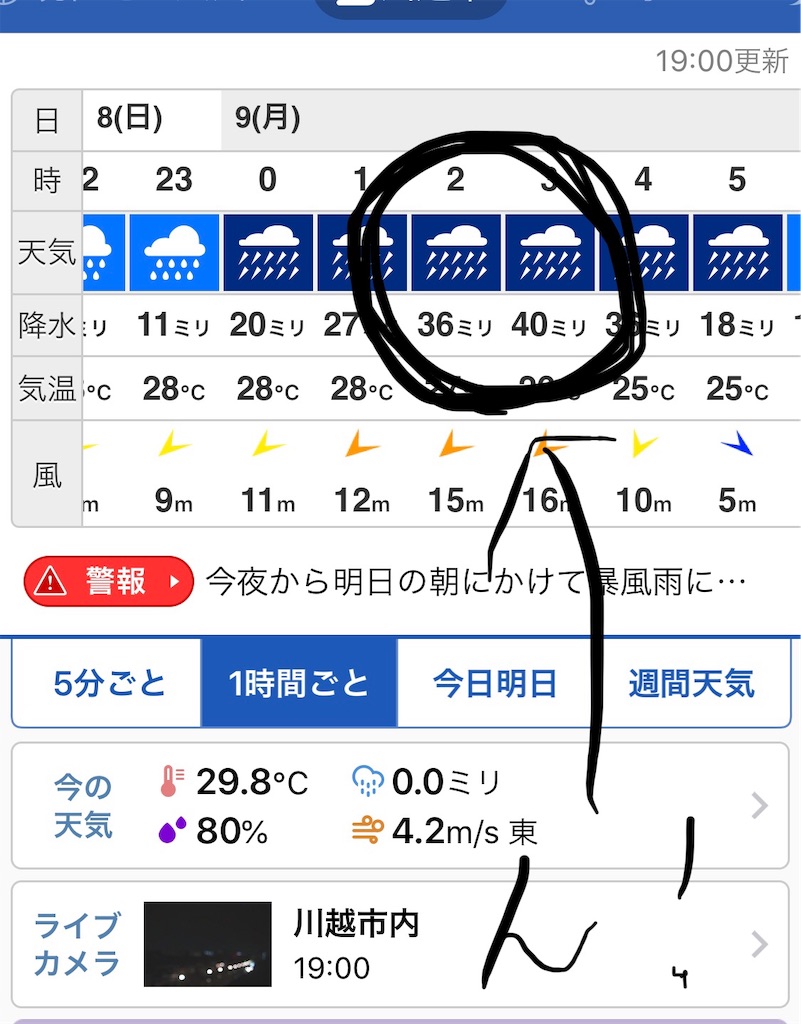Image resolution: width=801 pixels, height=1024 pixels.
Task: Open the 今の天気 current conditions card
Action: 400,806
